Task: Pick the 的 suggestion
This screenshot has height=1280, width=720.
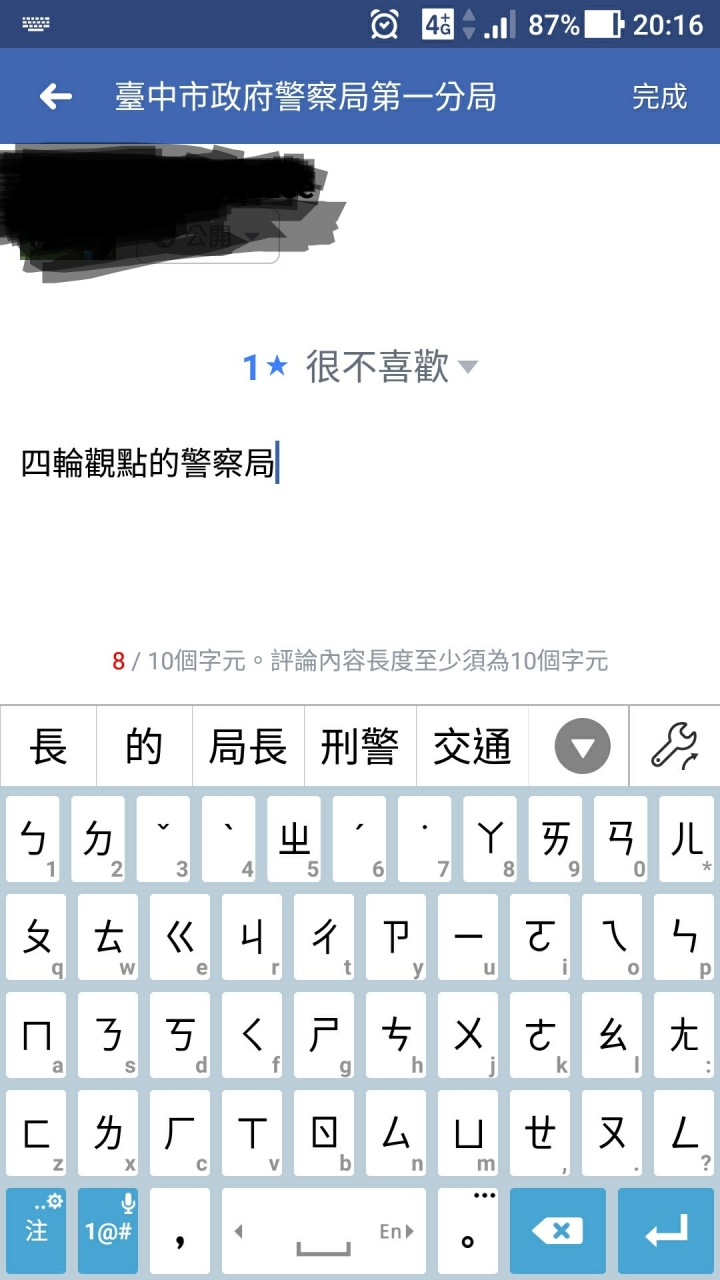Action: pos(144,747)
